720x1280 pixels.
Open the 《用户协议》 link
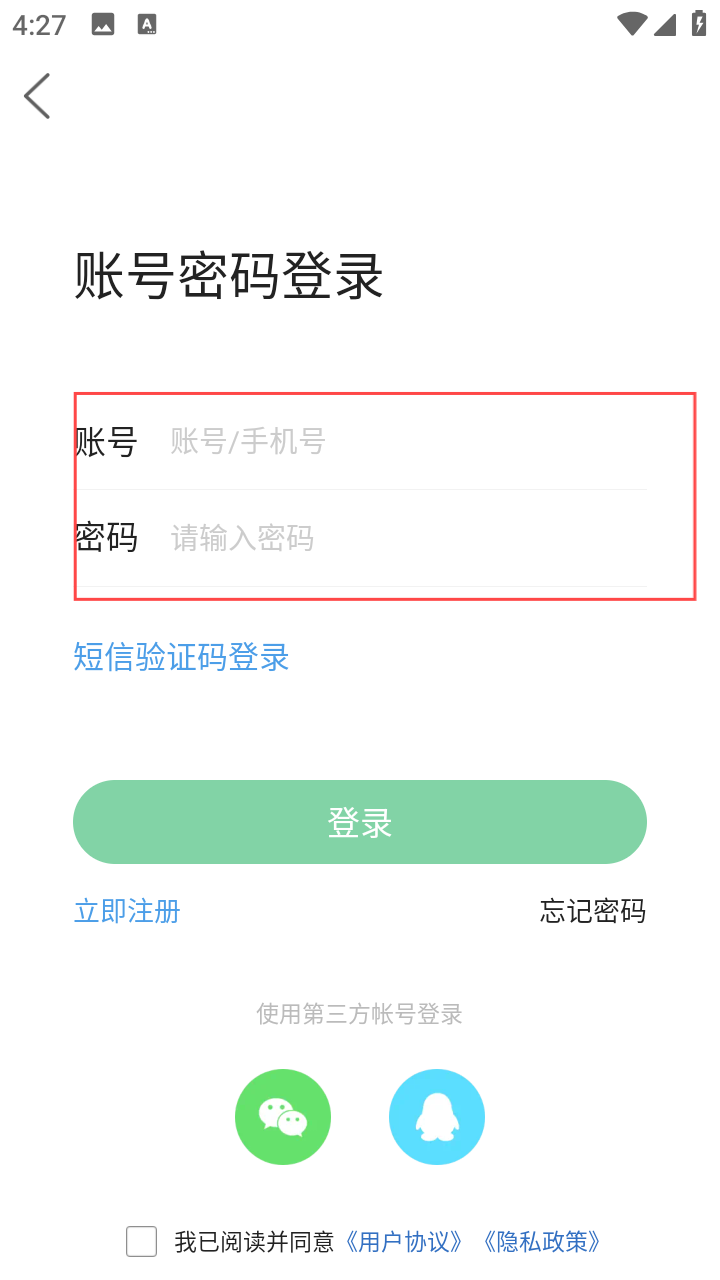404,1241
